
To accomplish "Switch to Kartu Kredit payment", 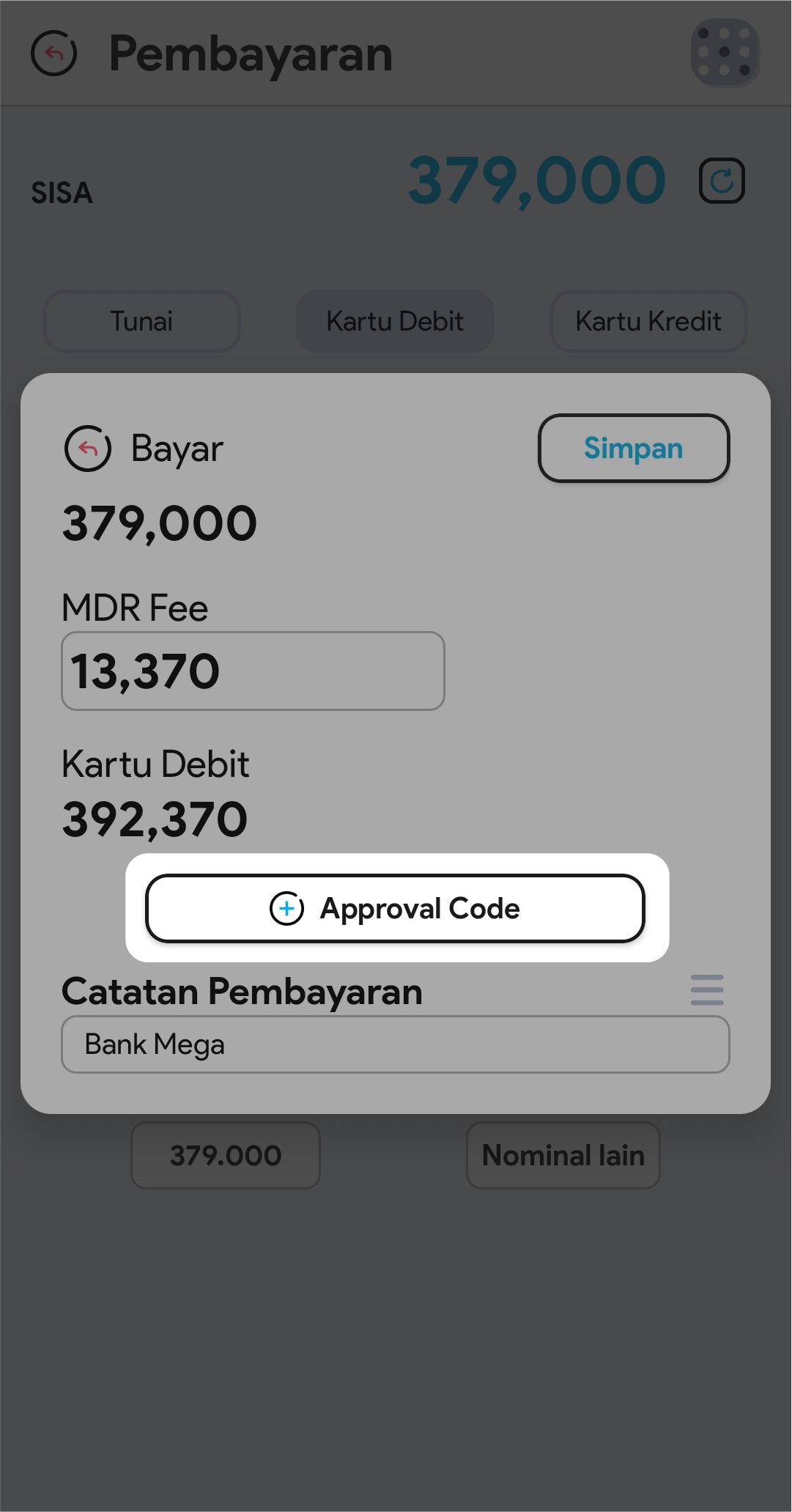I will (x=648, y=321).
